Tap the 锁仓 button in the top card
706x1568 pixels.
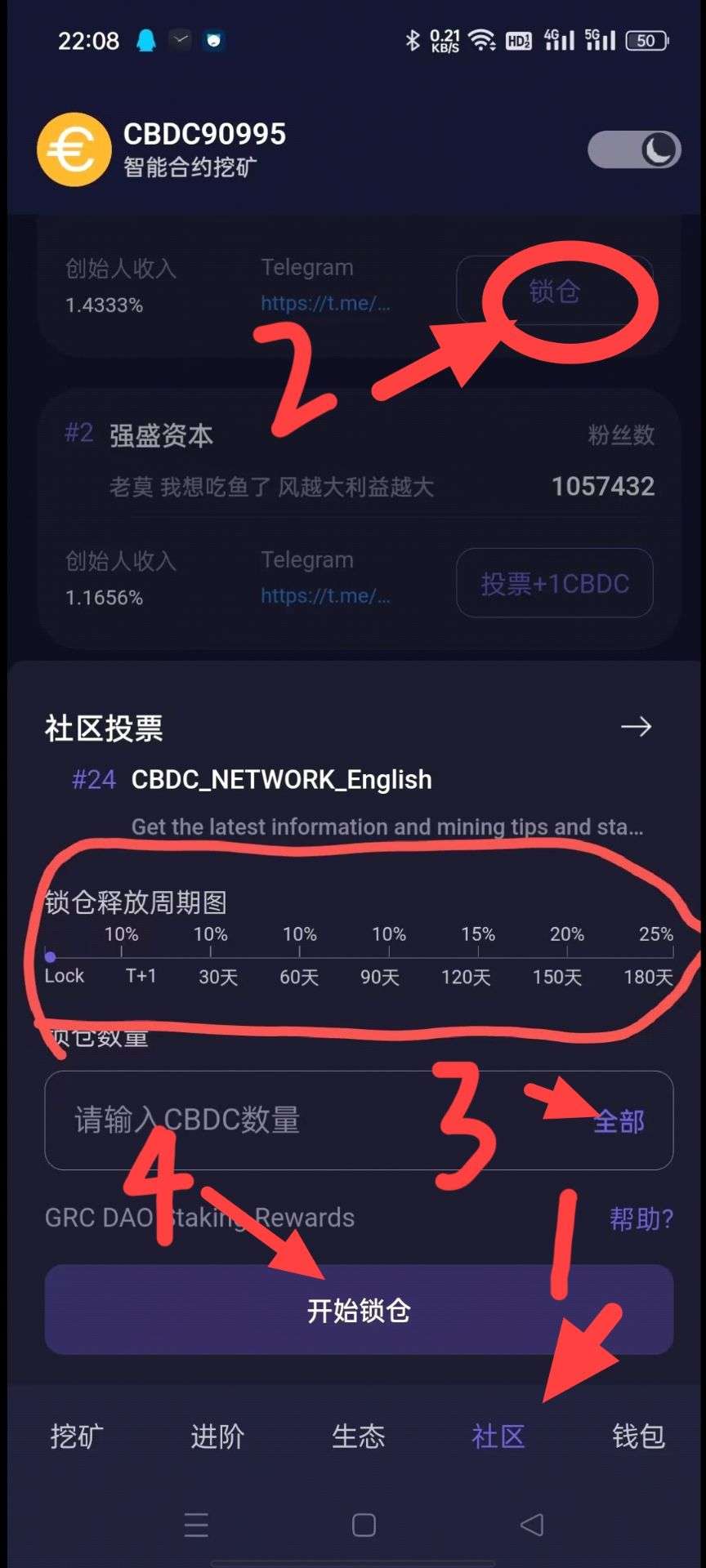point(554,291)
